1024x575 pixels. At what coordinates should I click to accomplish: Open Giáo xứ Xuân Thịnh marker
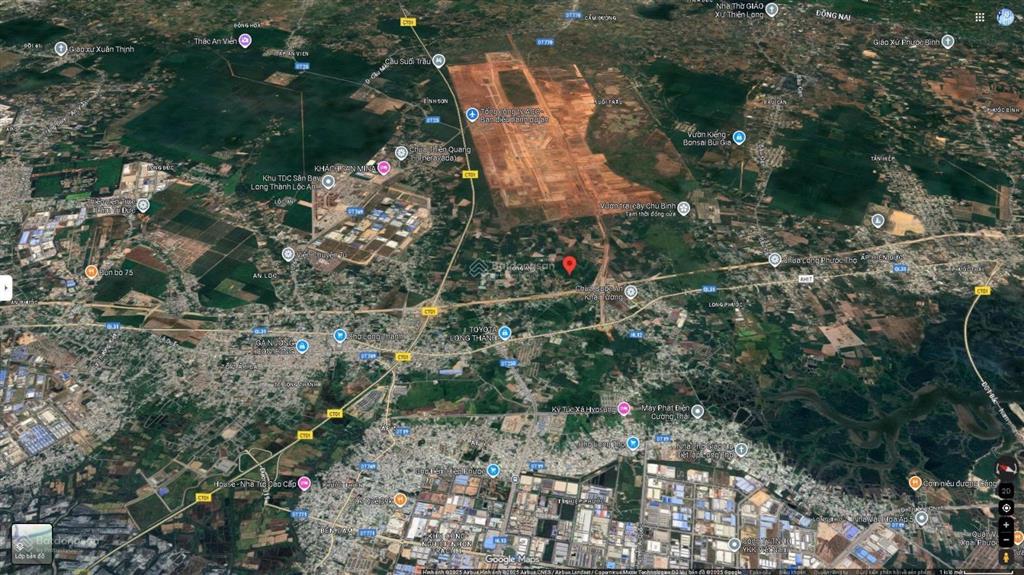point(61,48)
